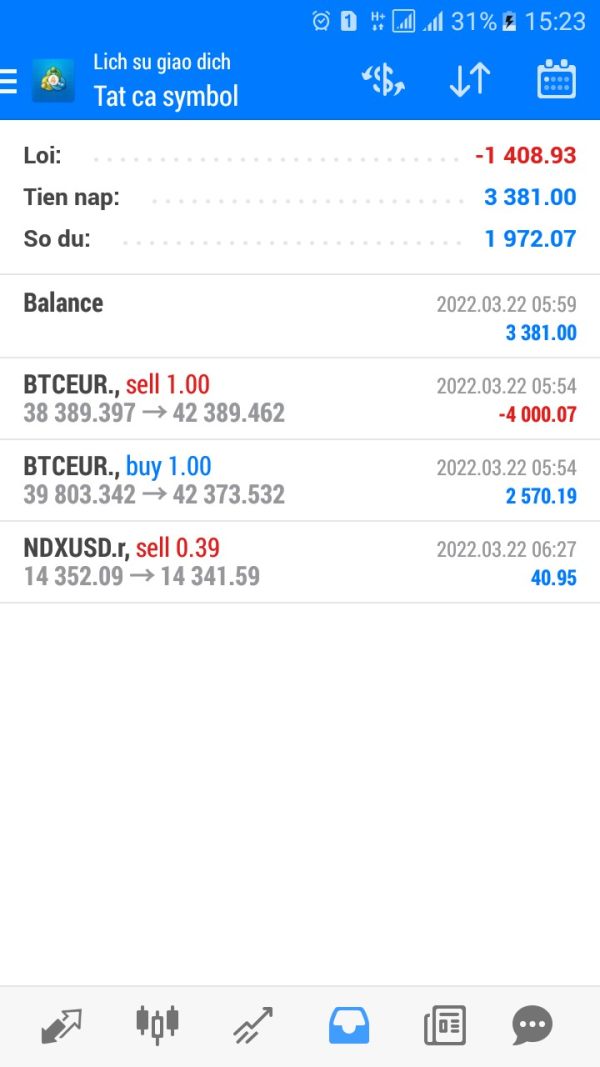This screenshot has height=1067, width=600.
Task: Expand the NDXUSD.r sell 0.39 trade
Action: 300,562
